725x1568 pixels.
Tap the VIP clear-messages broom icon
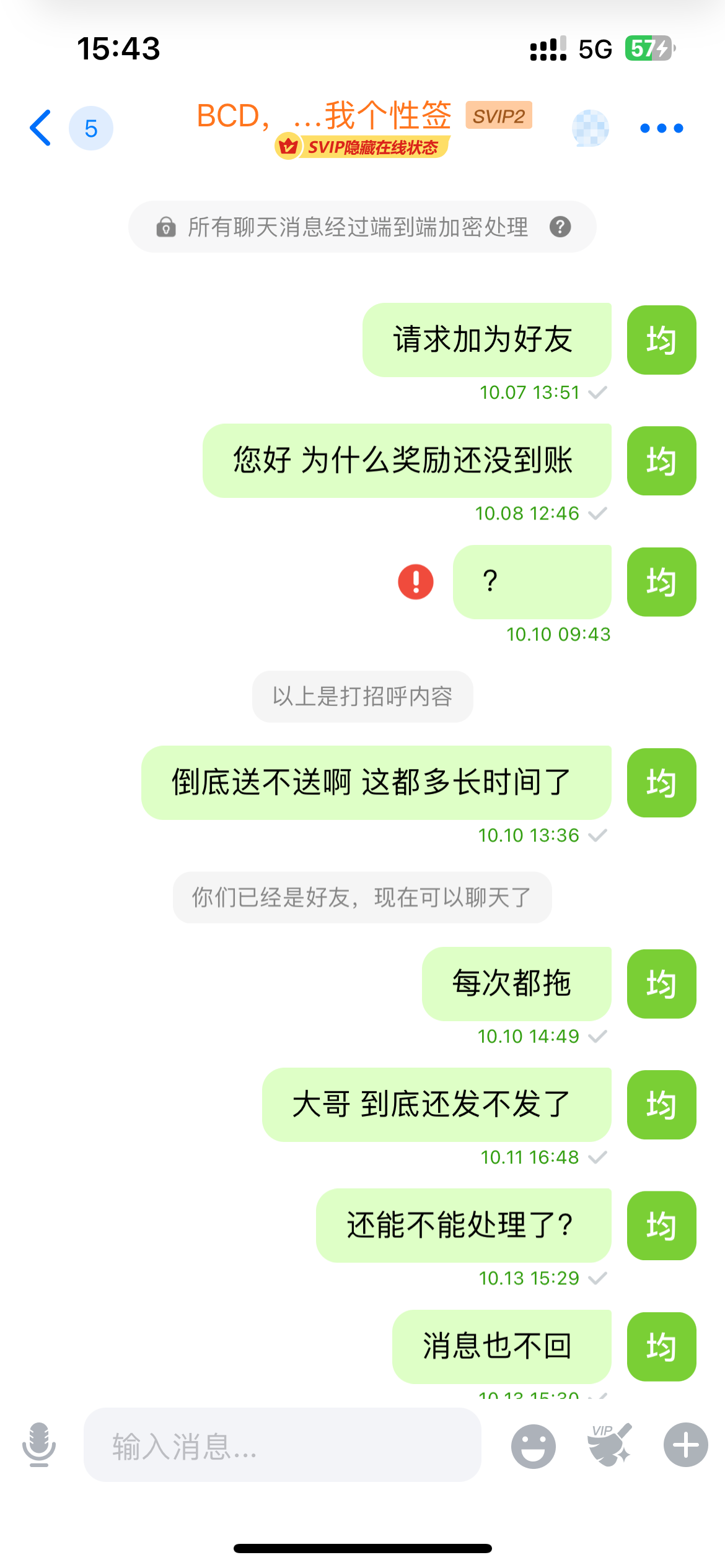coord(610,1444)
